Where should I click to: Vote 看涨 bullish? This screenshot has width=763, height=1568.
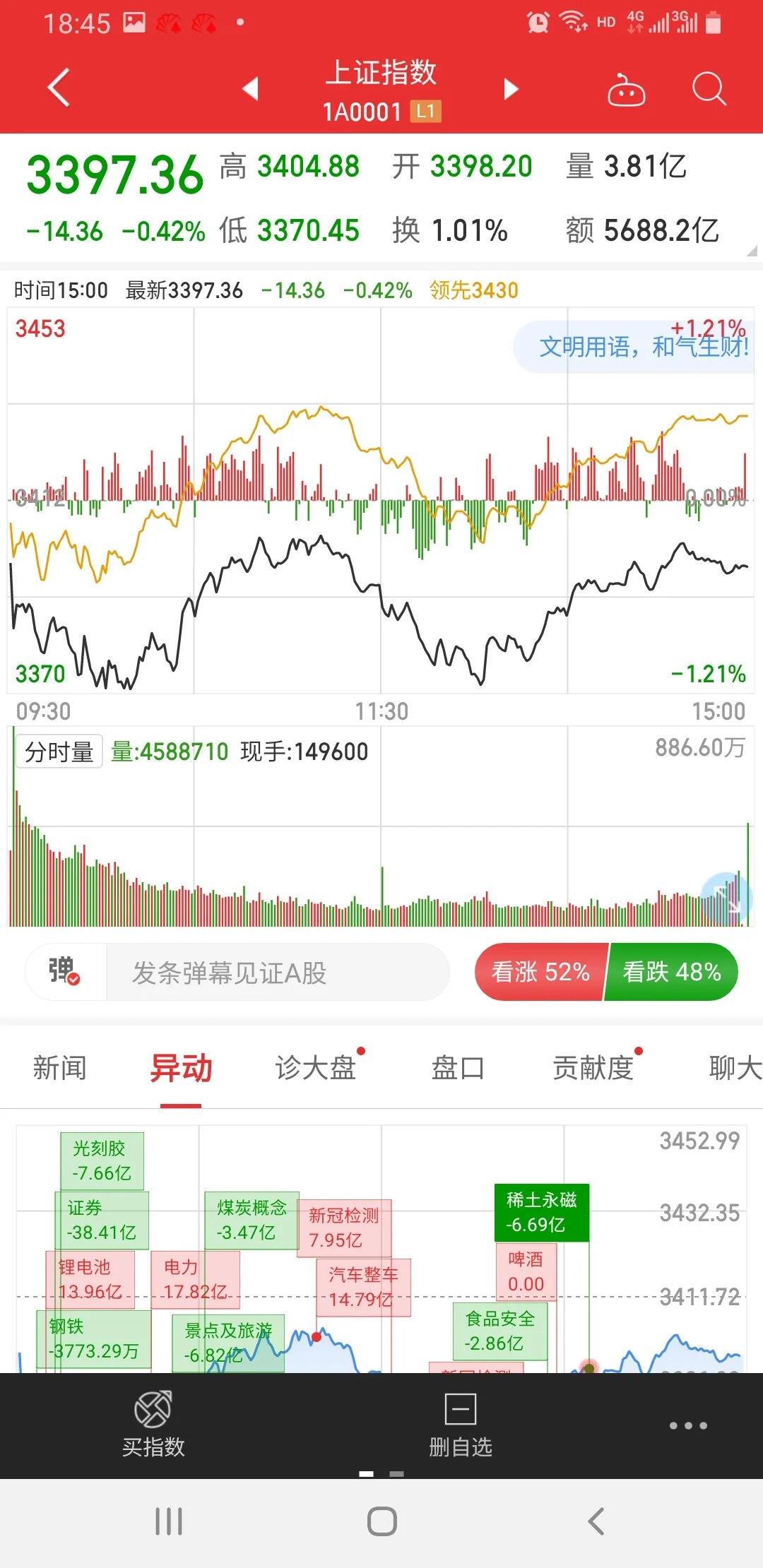(540, 972)
